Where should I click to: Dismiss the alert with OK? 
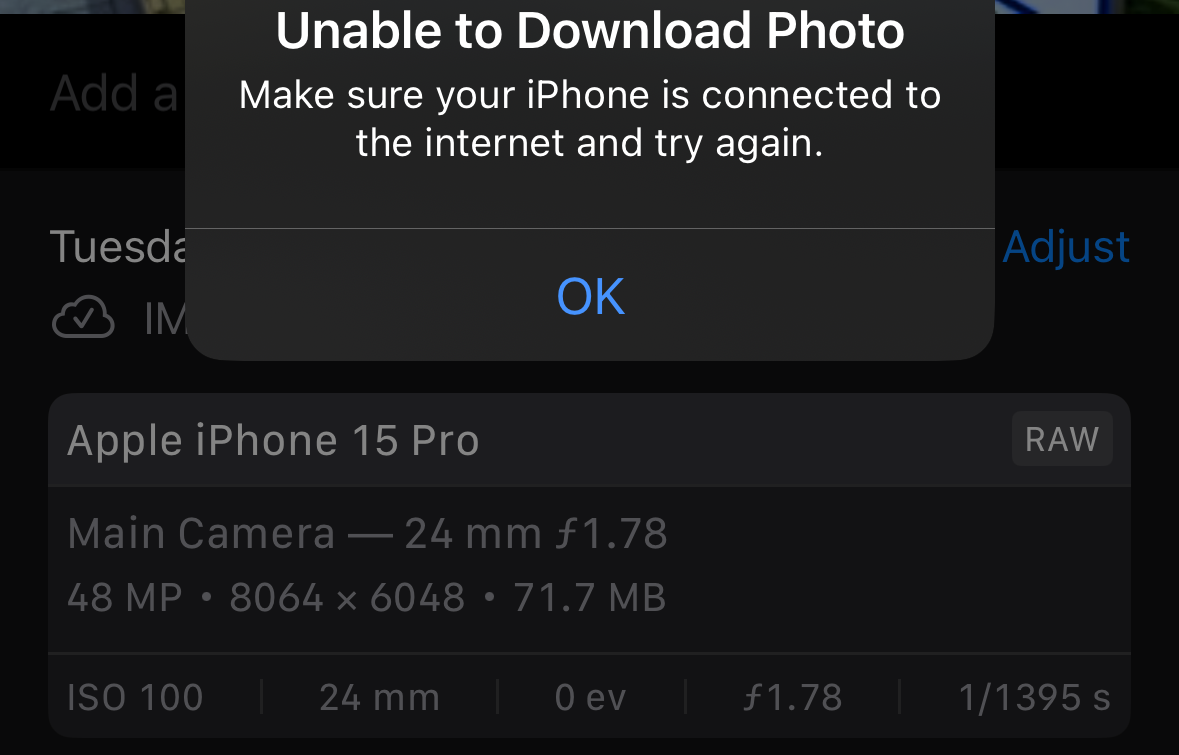tap(590, 296)
